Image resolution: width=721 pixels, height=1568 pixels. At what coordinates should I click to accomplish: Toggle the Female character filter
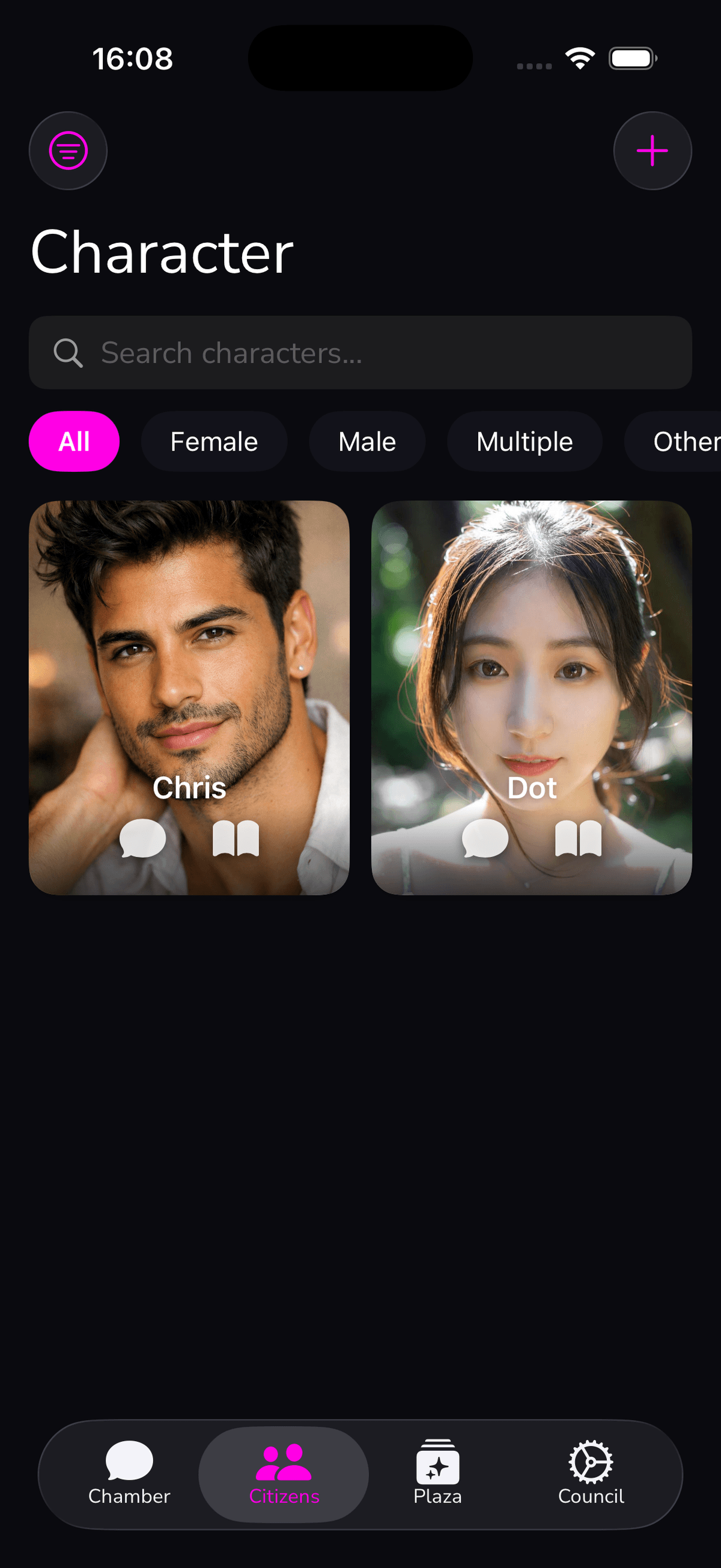214,441
